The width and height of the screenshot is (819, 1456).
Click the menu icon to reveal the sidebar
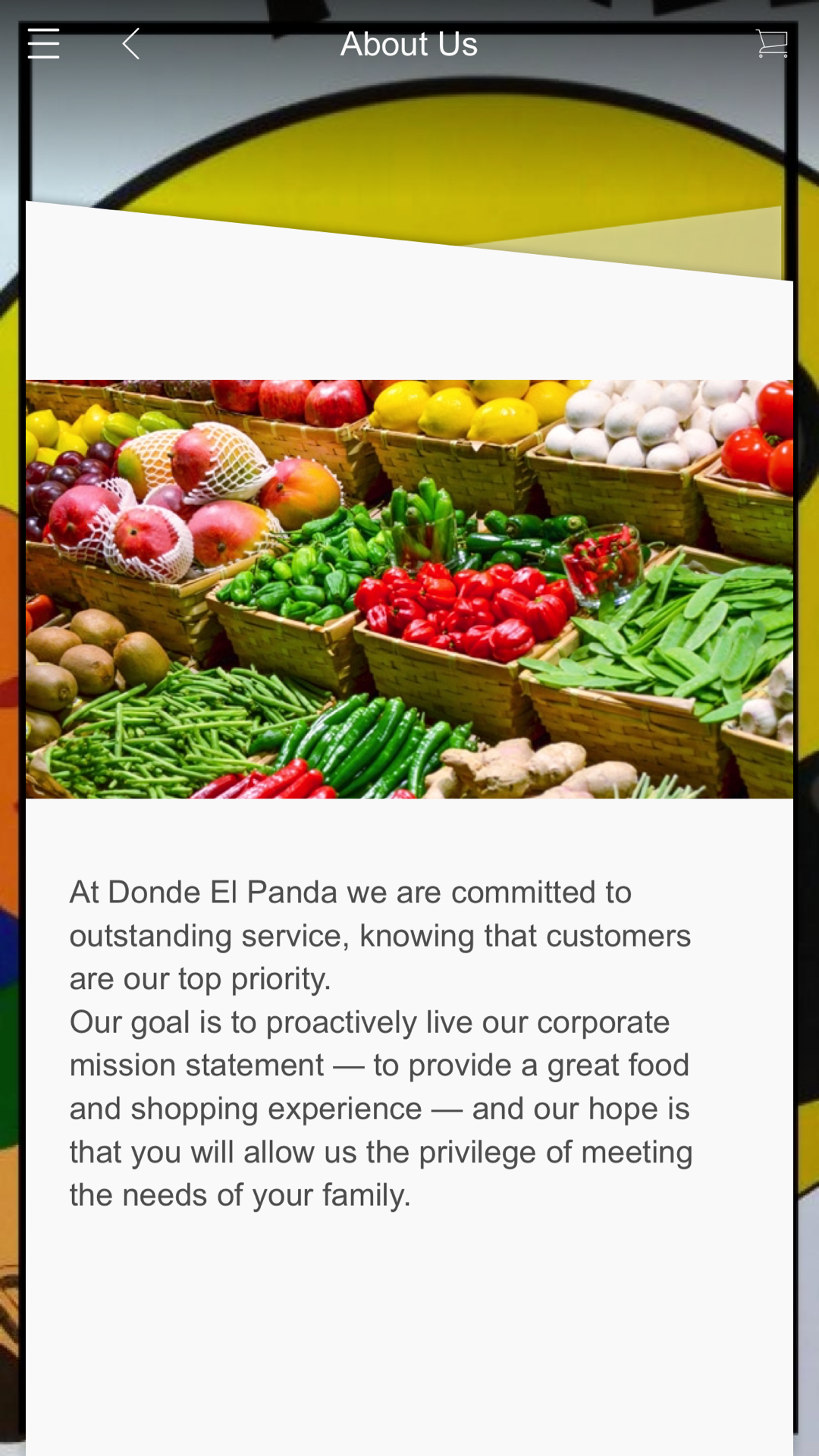pyautogui.click(x=43, y=43)
